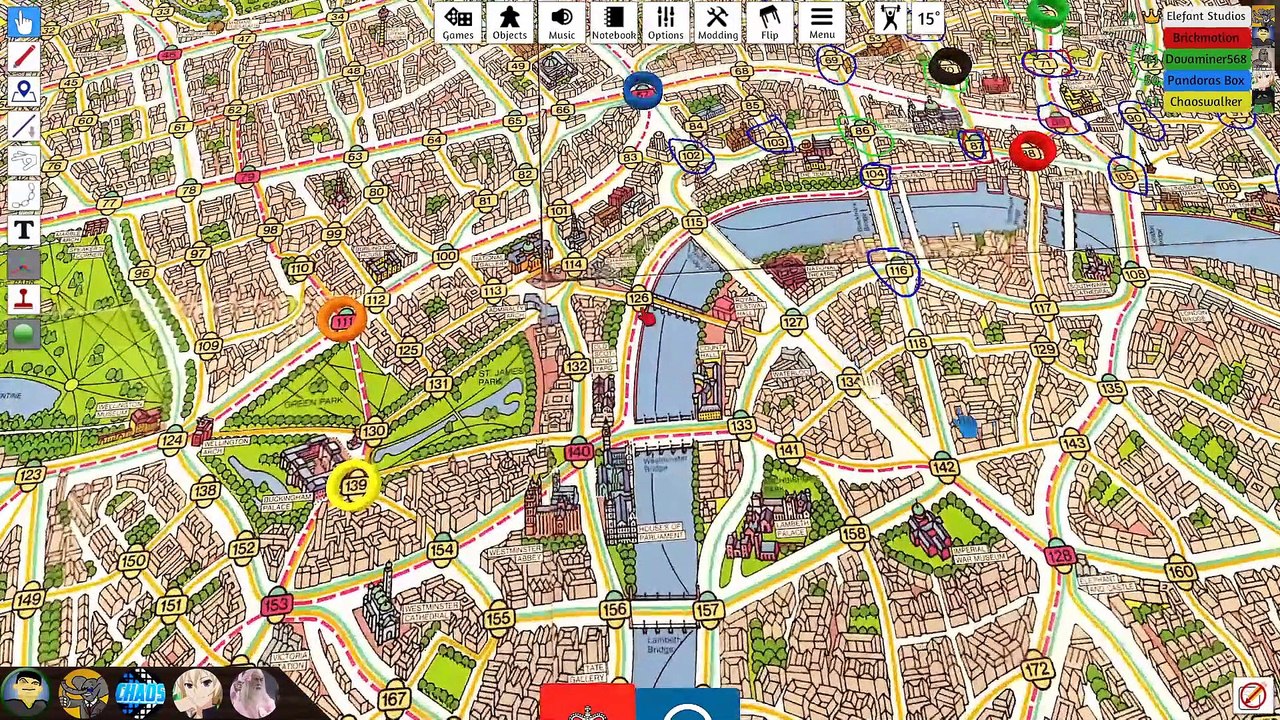Change the 15° rotation angle setting

pyautogui.click(x=928, y=18)
